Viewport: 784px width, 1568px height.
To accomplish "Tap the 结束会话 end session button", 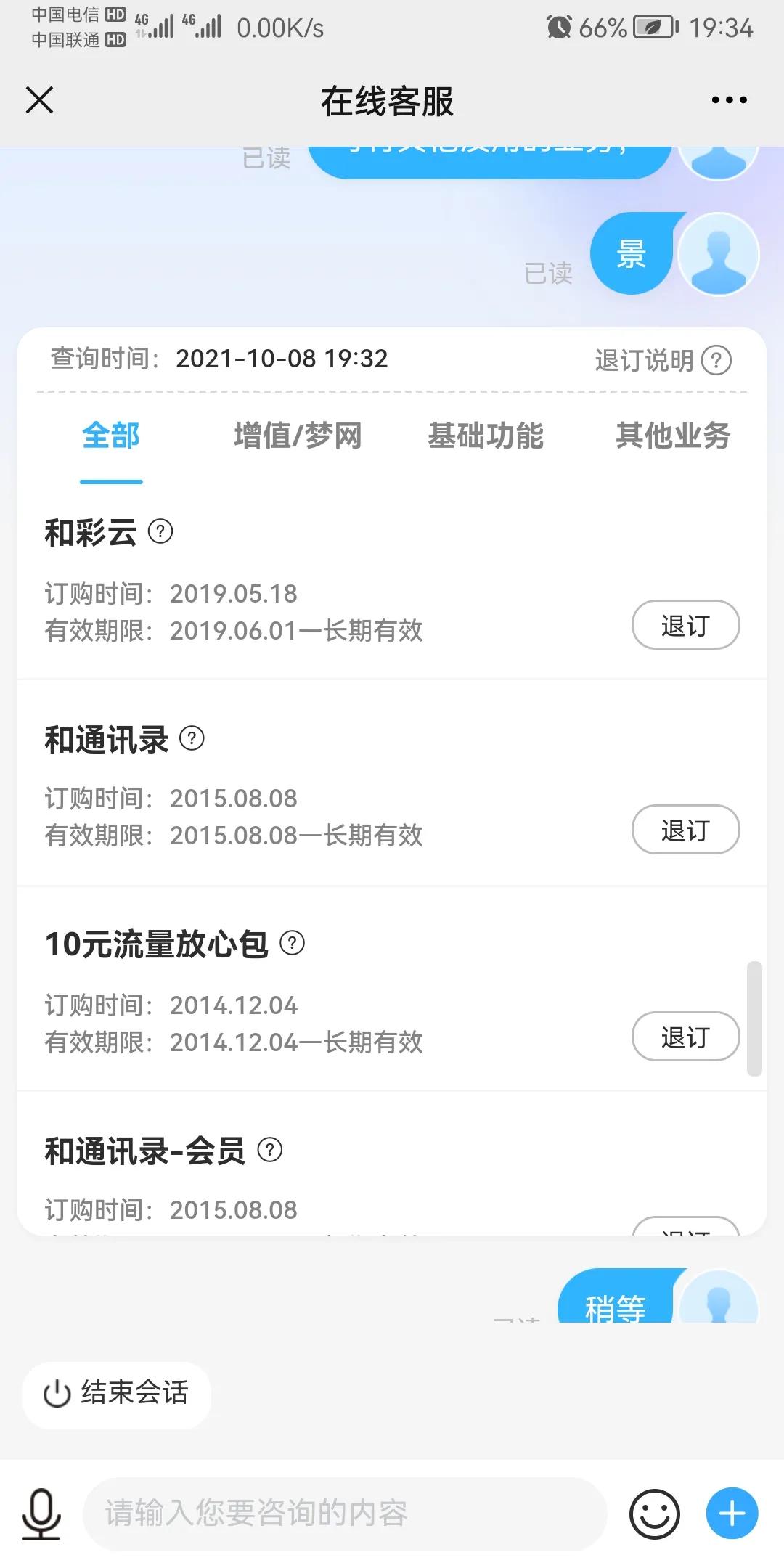I will 116,1394.
